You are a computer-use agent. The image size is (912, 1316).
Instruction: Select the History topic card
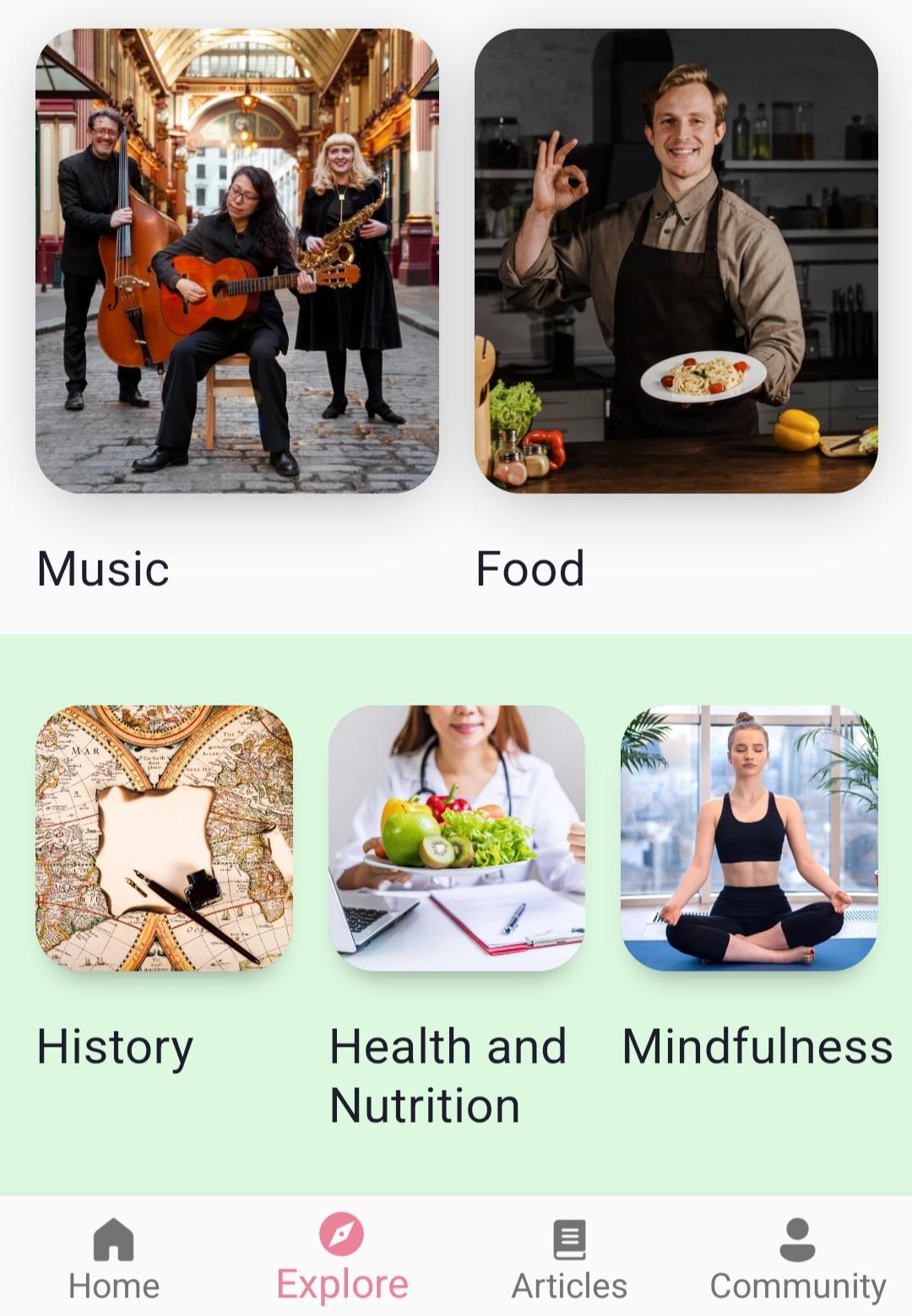164,838
